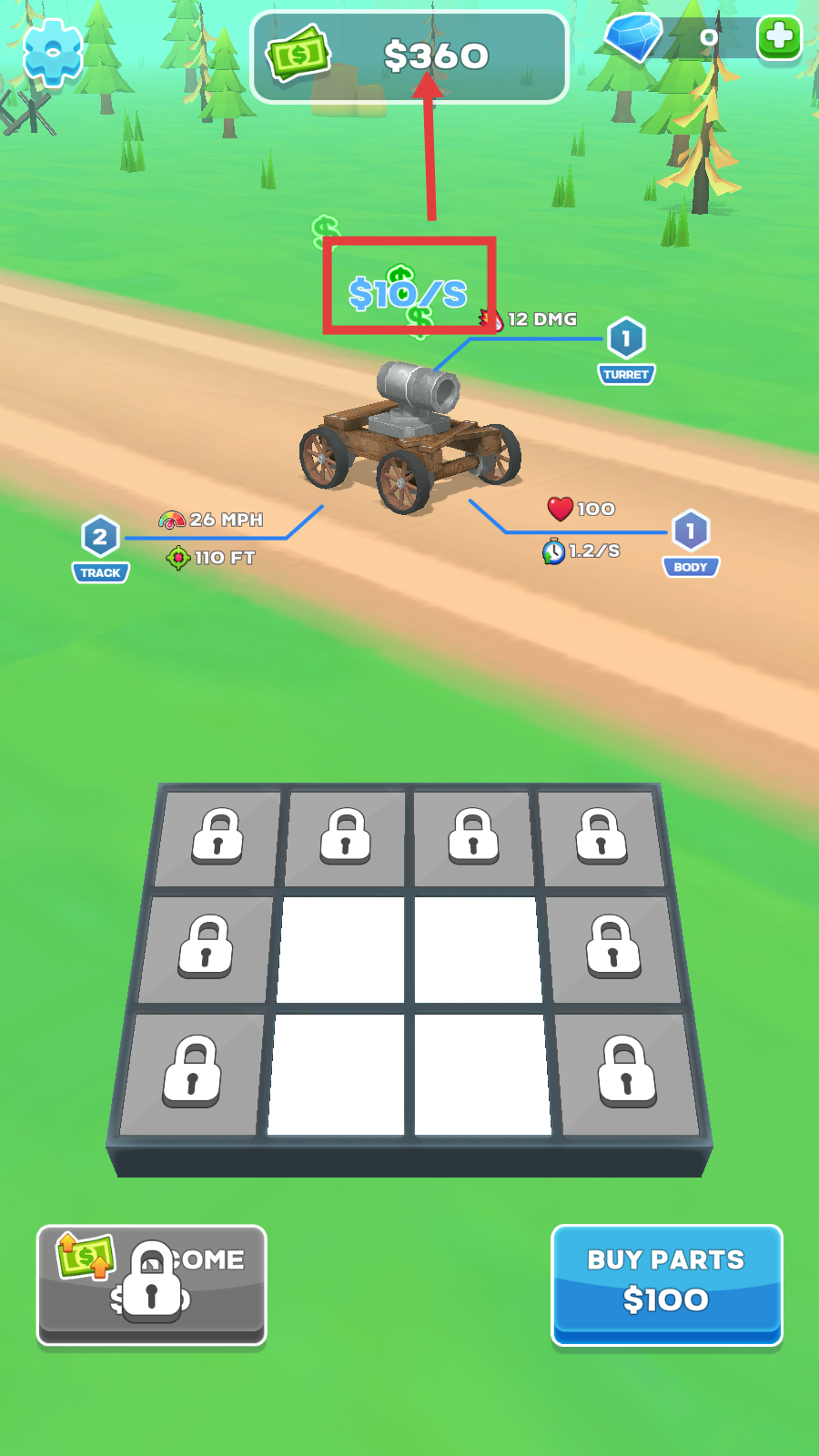Tap the locked Income upgrade button

[151, 1284]
